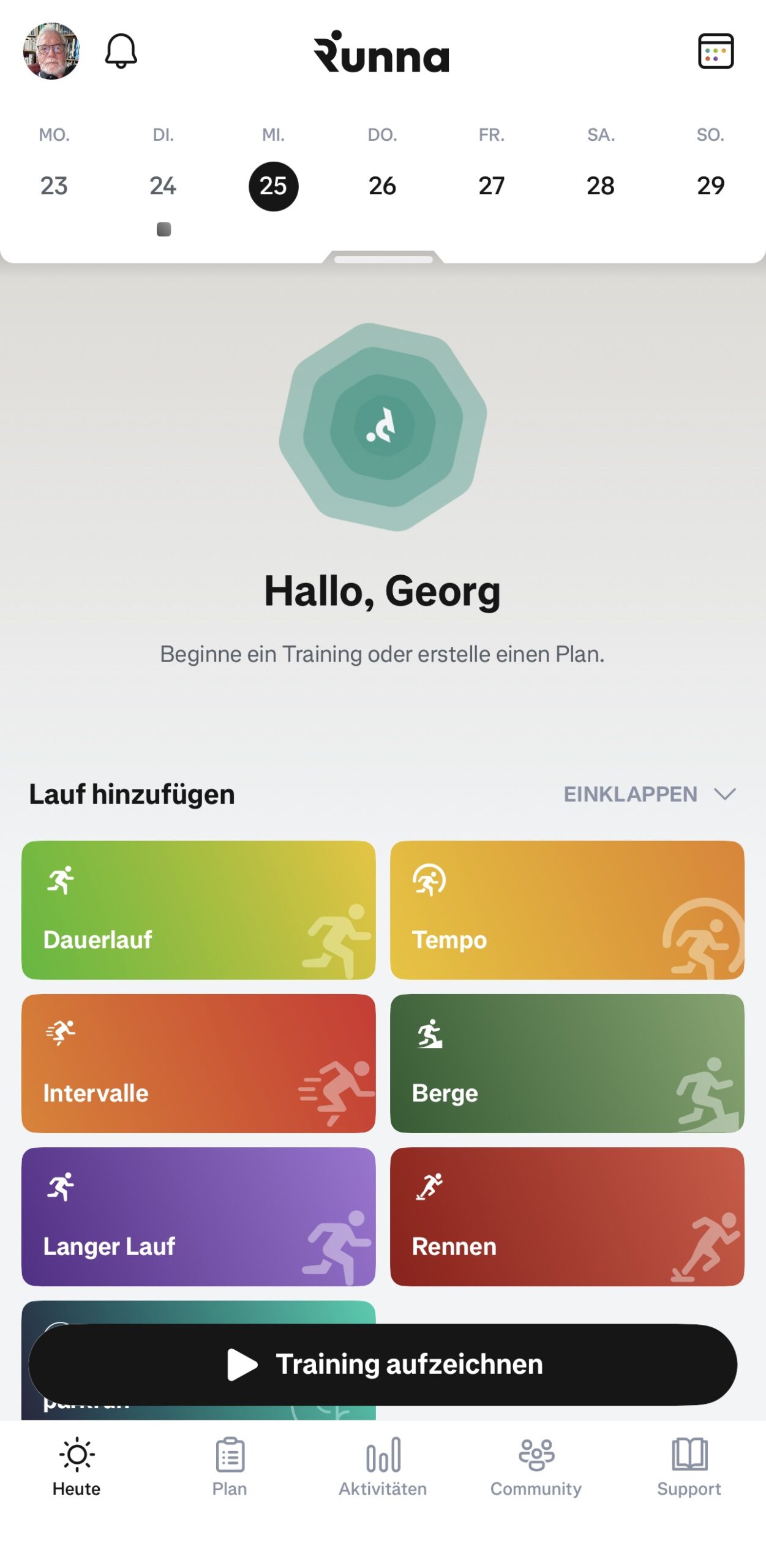Tap the Heute tab

click(77, 1467)
